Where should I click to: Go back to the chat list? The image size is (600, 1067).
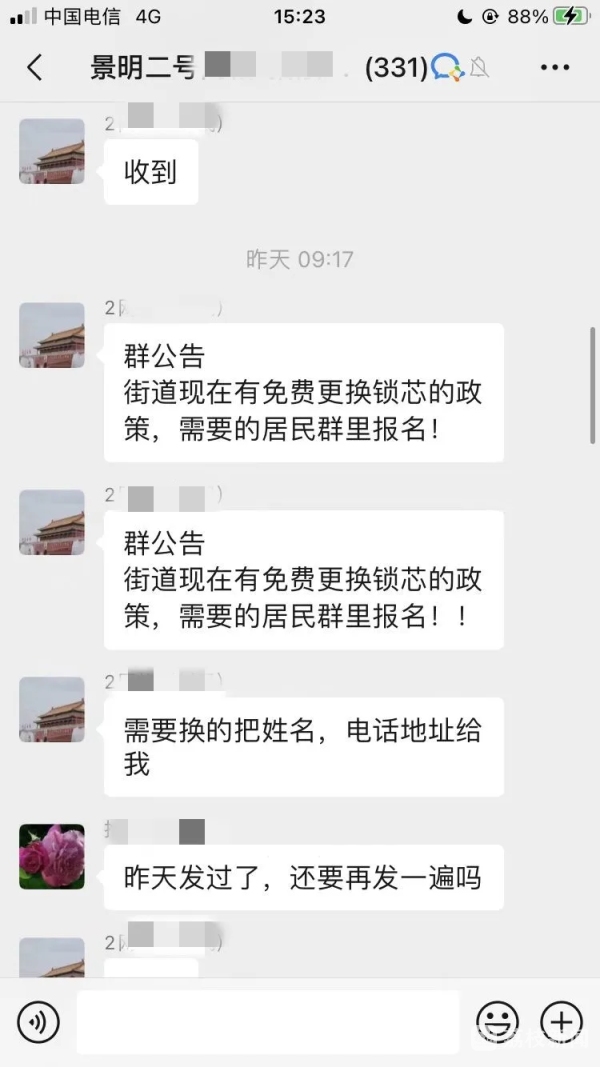click(x=34, y=68)
